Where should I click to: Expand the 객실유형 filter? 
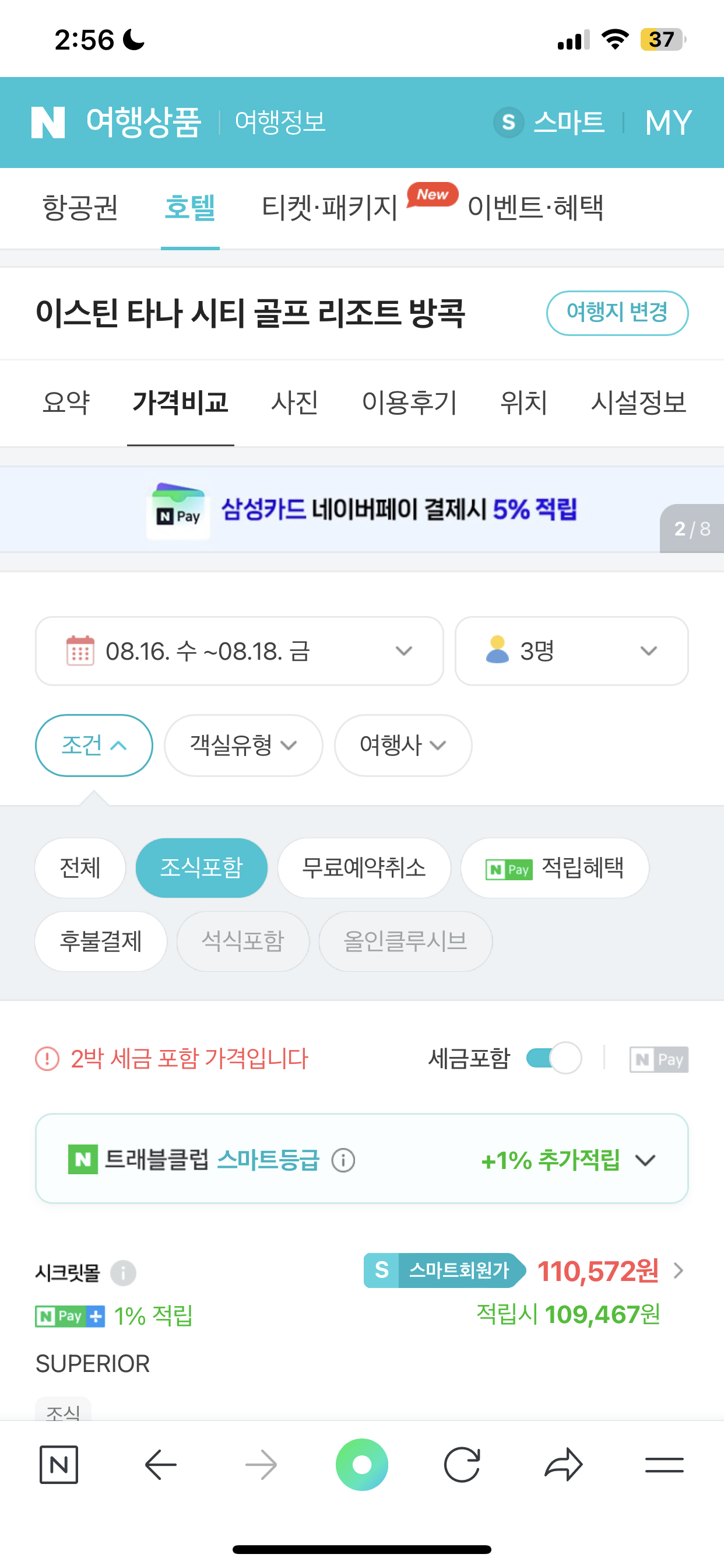coord(243,745)
